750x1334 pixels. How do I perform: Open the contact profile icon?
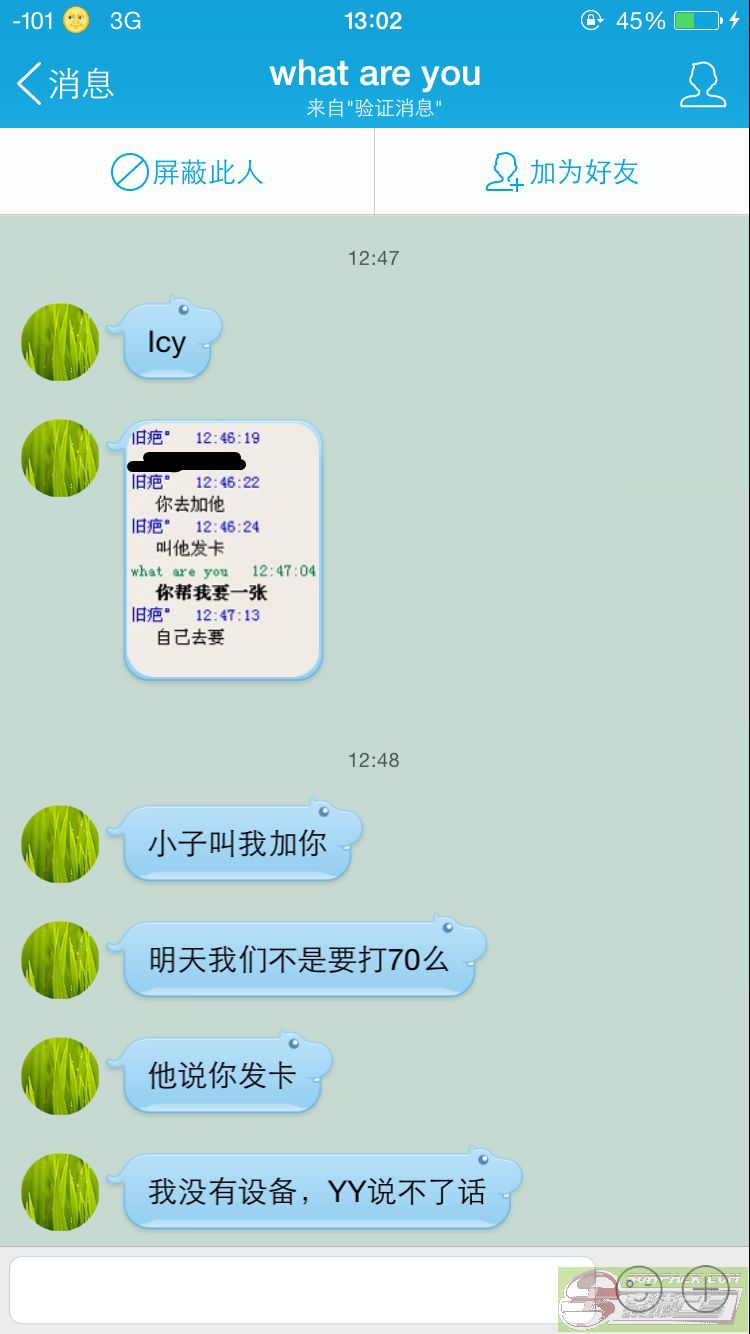pyautogui.click(x=702, y=84)
